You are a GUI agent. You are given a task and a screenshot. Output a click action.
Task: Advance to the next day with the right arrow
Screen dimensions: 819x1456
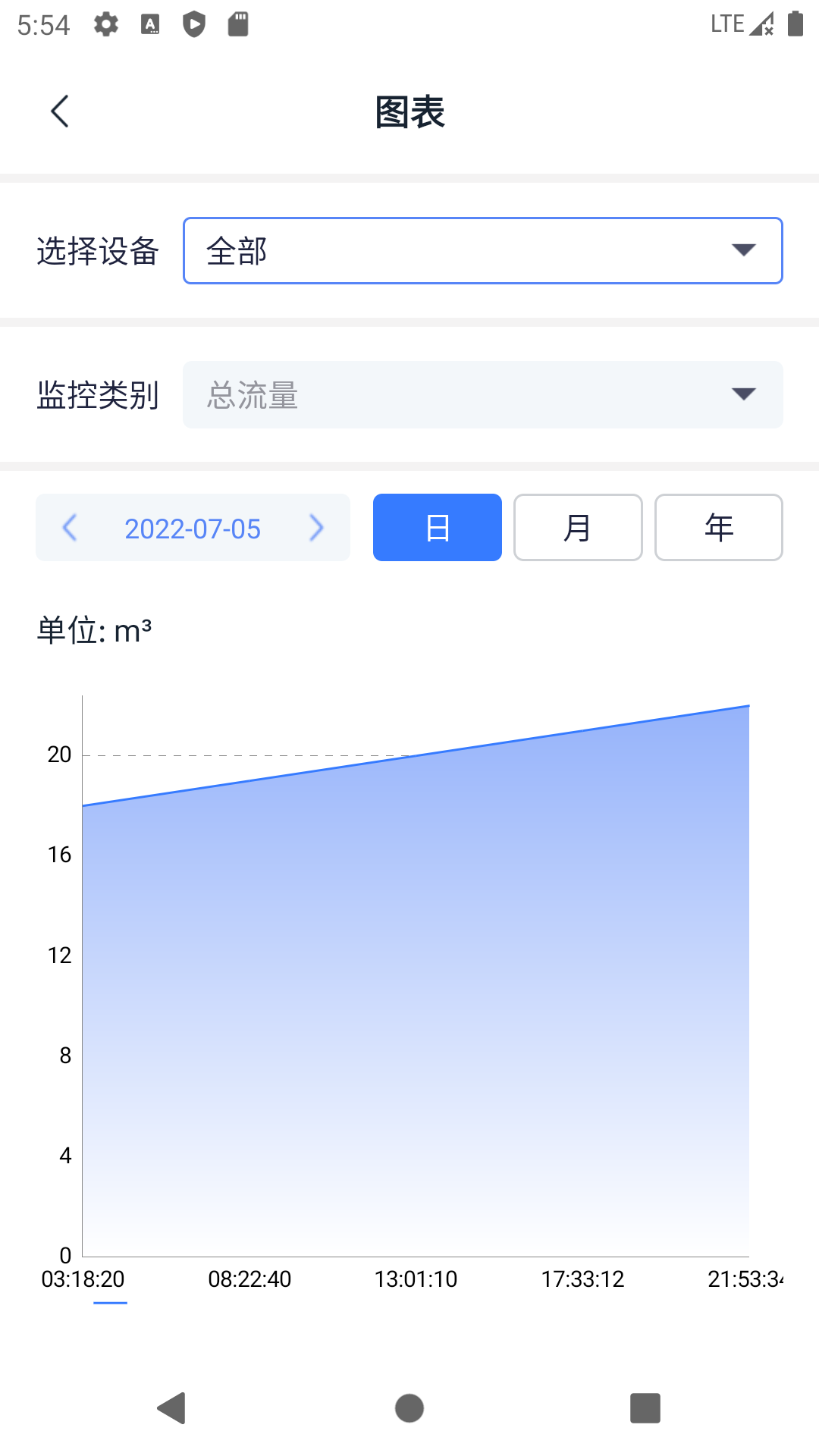pos(315,527)
